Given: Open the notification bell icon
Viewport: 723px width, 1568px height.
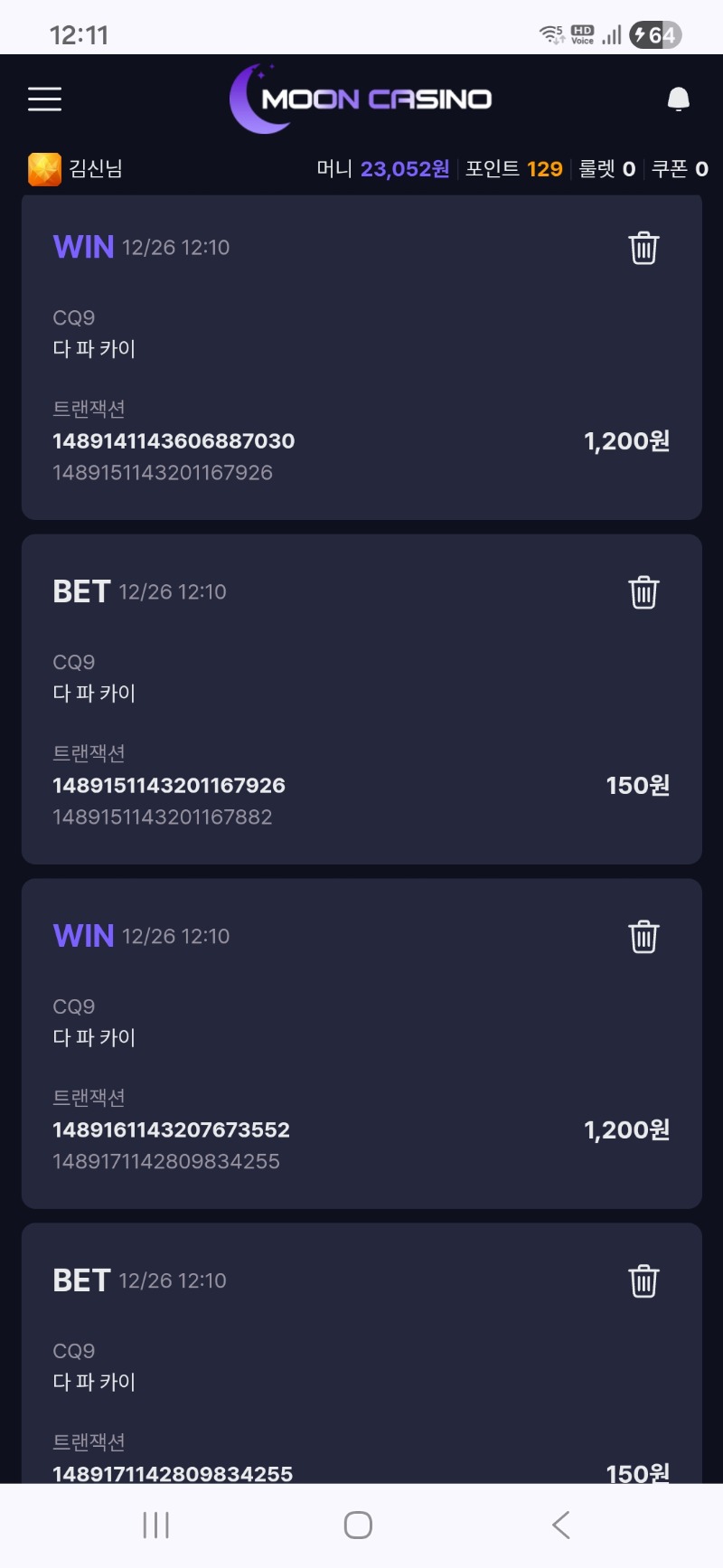Looking at the screenshot, I should [678, 99].
